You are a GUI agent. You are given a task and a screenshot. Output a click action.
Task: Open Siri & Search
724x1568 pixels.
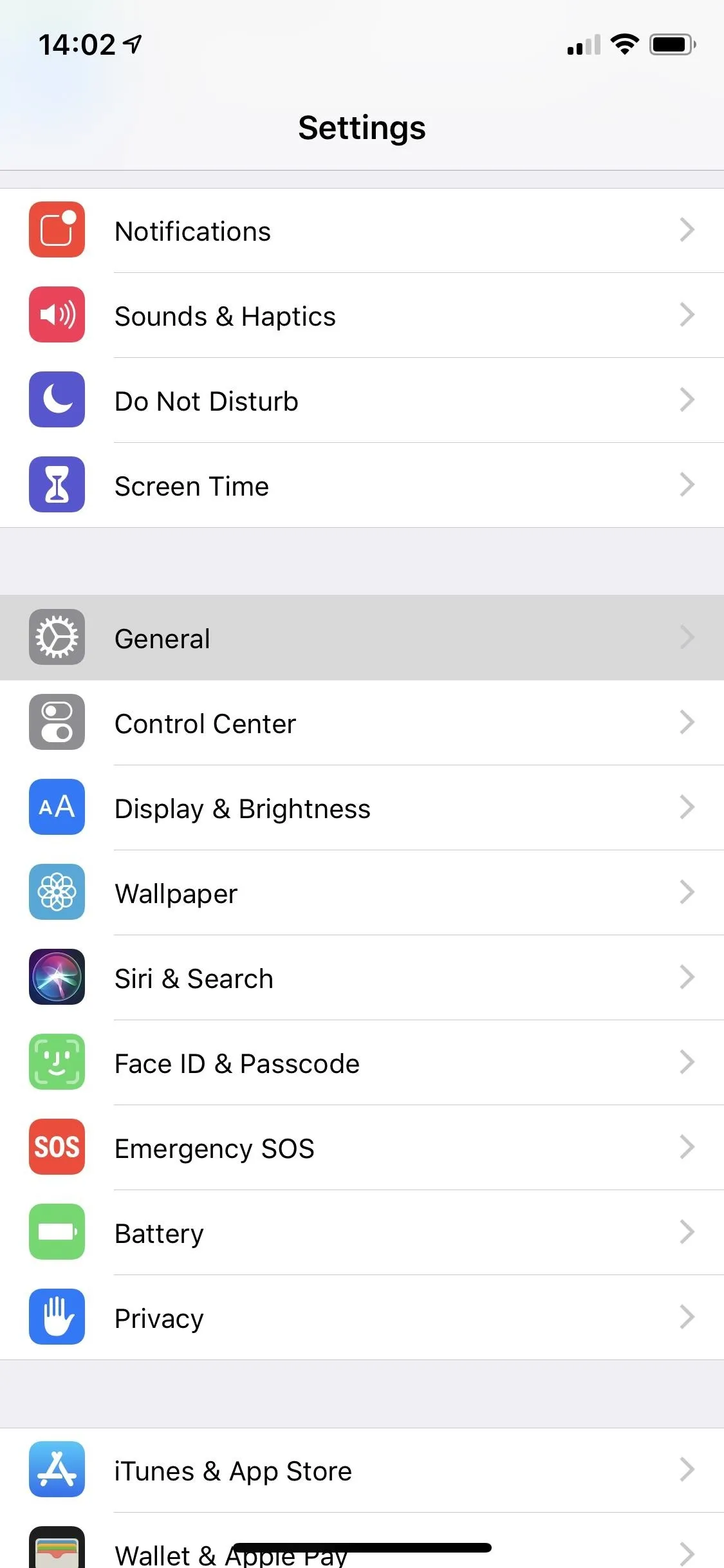pyautogui.click(x=362, y=978)
